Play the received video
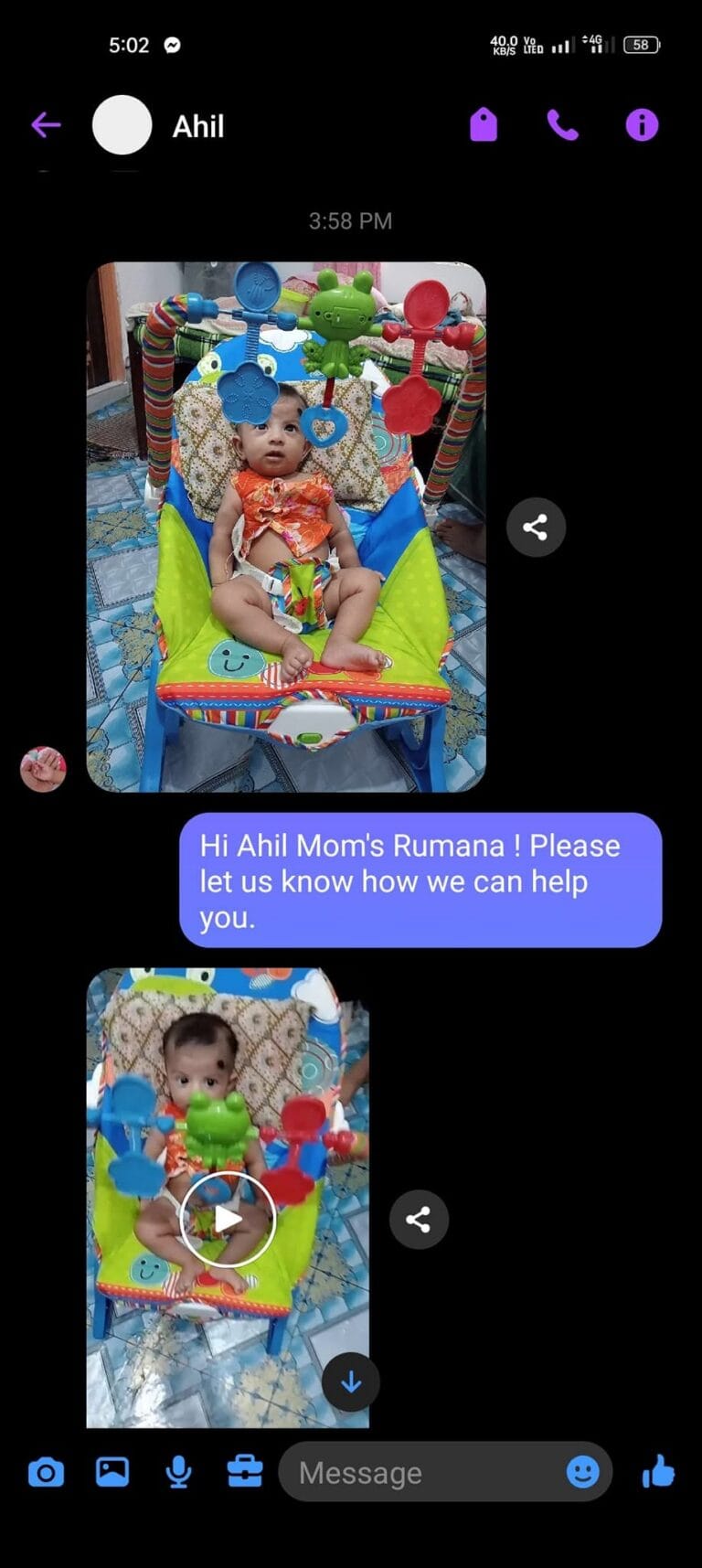This screenshot has width=702, height=1568. click(x=228, y=1219)
